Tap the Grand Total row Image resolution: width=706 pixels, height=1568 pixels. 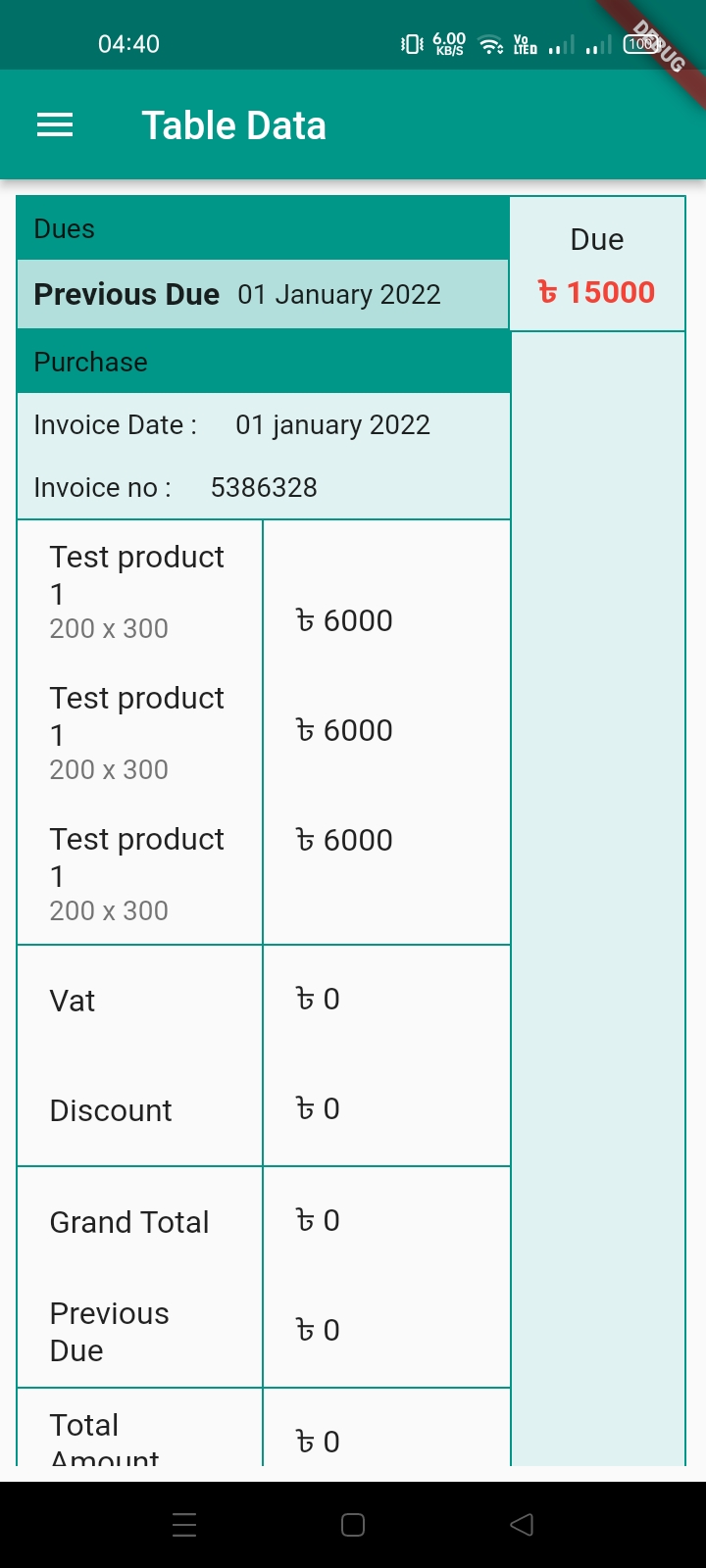click(128, 1221)
